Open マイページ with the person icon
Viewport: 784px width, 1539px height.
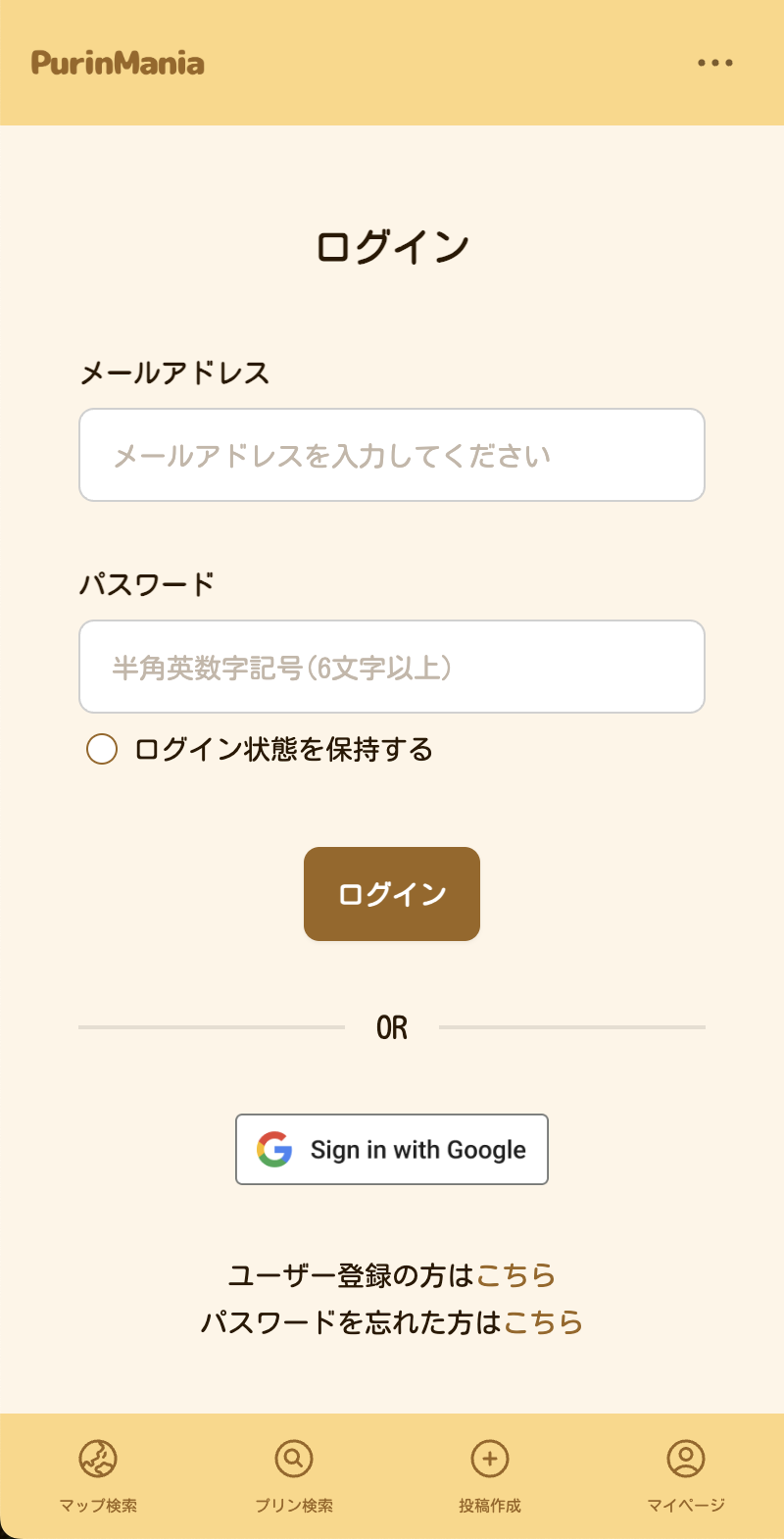(x=685, y=1460)
